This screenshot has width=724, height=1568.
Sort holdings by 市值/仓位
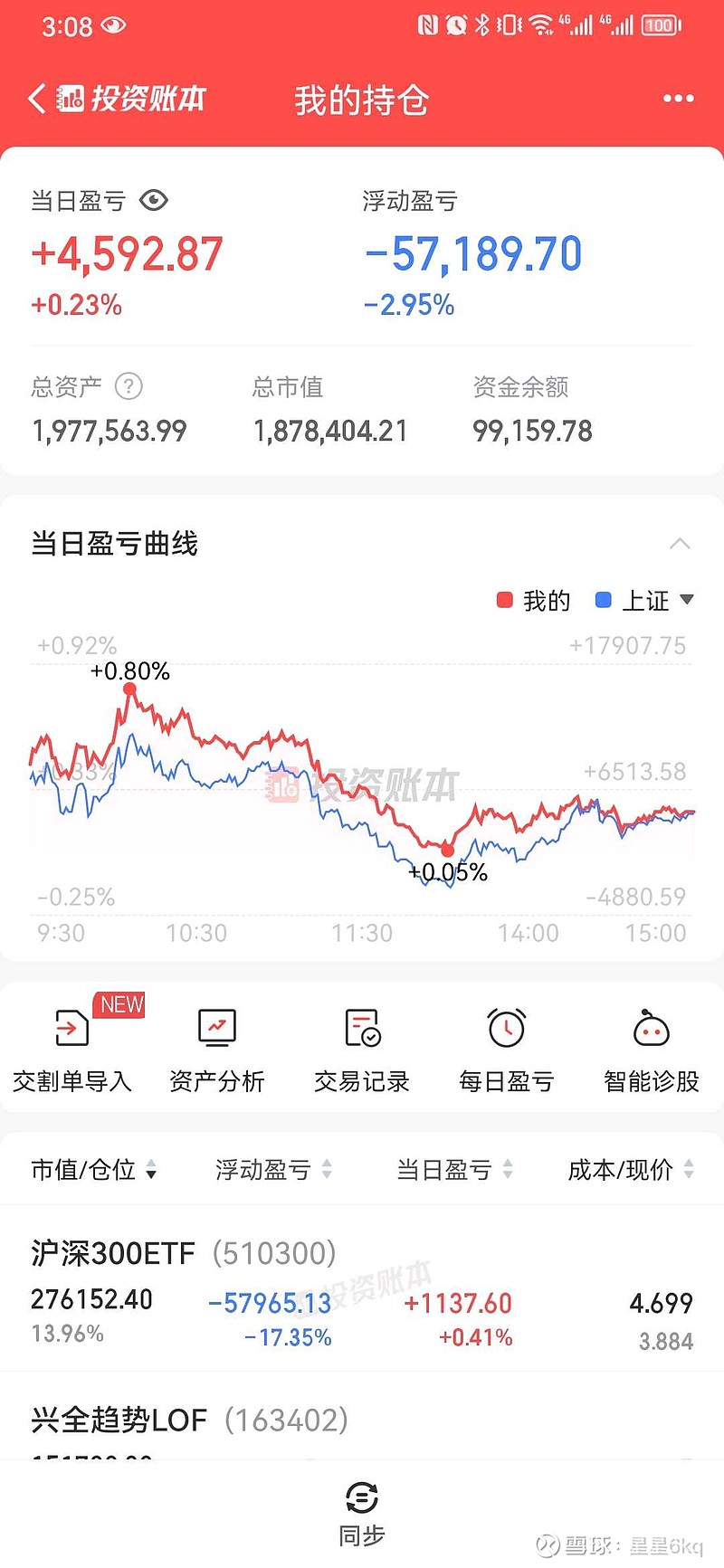94,1170
